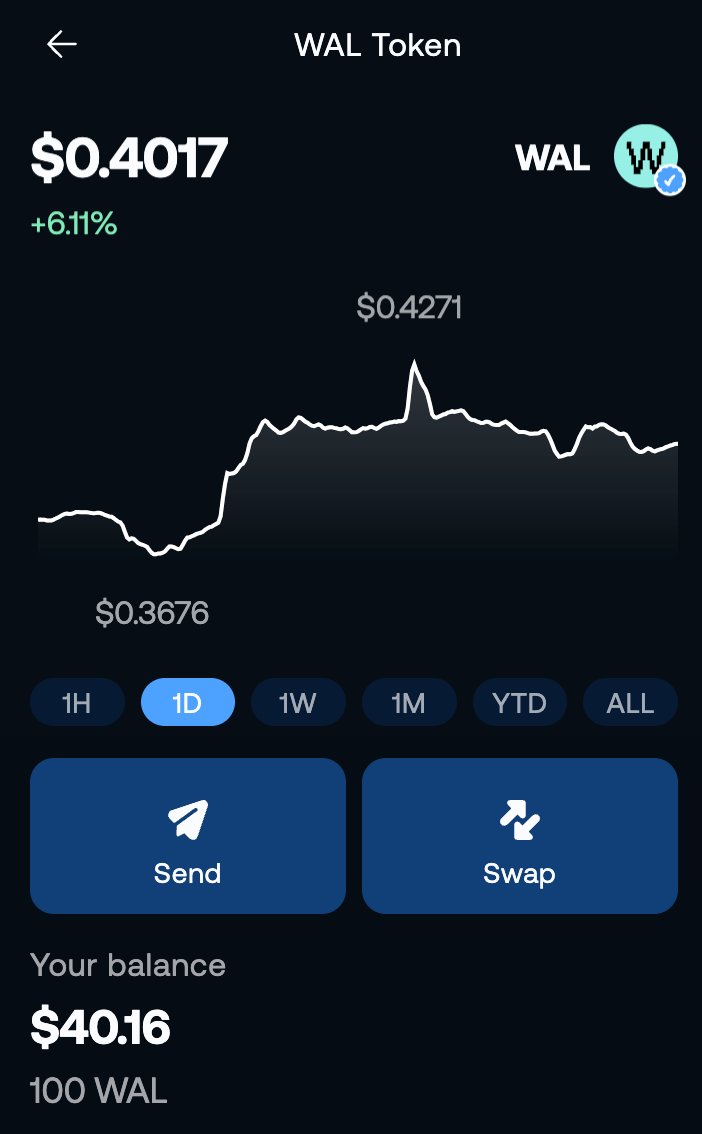Screen dimensions: 702x1134
Task: Tap the Send button
Action: (x=188, y=836)
